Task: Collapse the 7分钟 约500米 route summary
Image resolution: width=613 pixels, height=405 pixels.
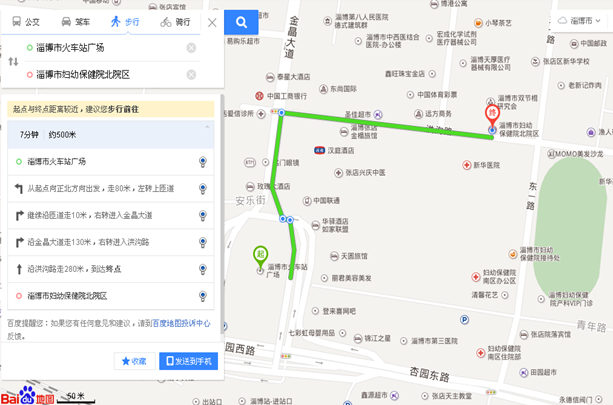Action: click(x=208, y=128)
